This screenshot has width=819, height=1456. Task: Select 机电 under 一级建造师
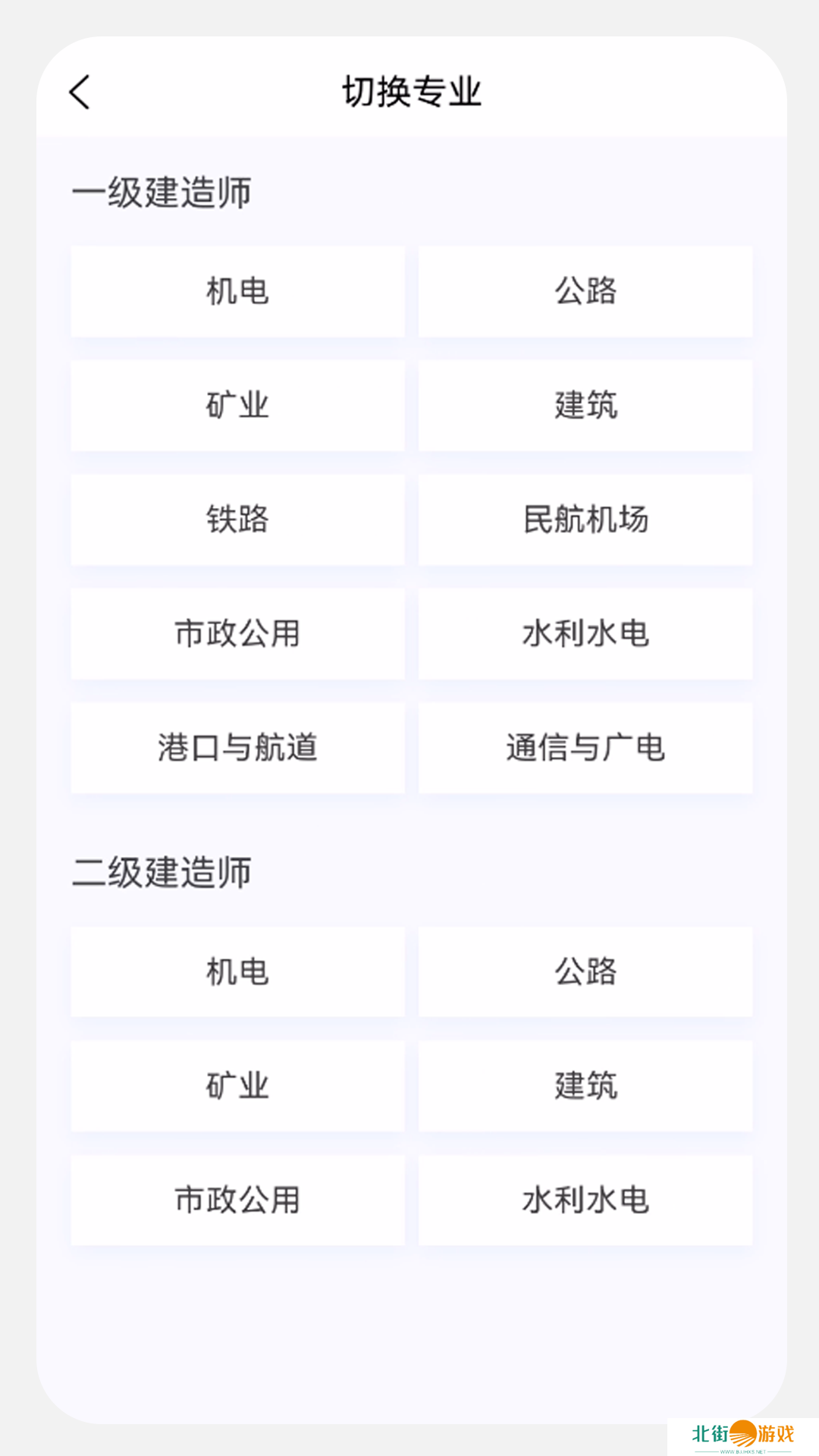coord(237,291)
